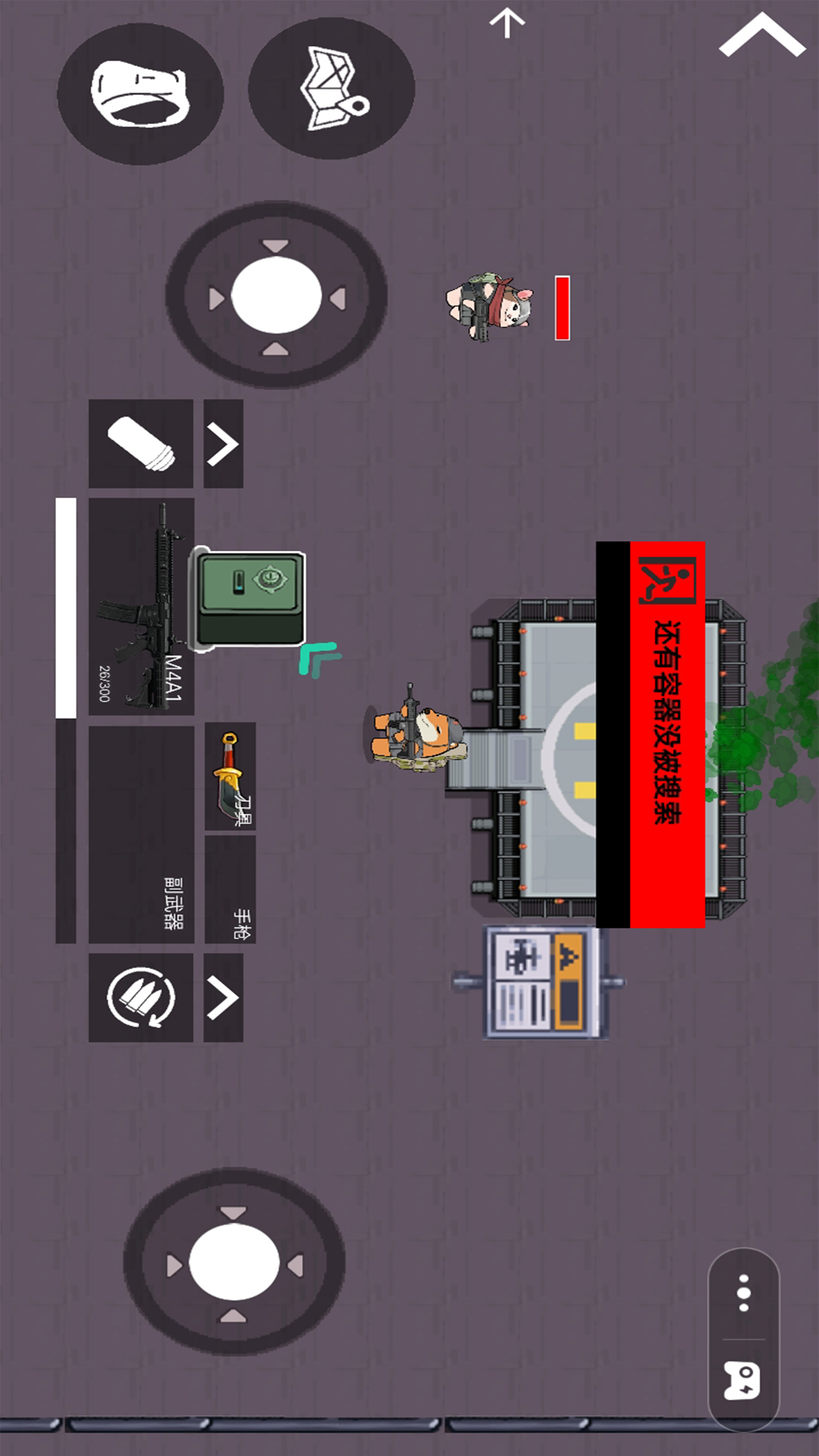Open the green safe container
The width and height of the screenshot is (819, 1456).
point(251,598)
